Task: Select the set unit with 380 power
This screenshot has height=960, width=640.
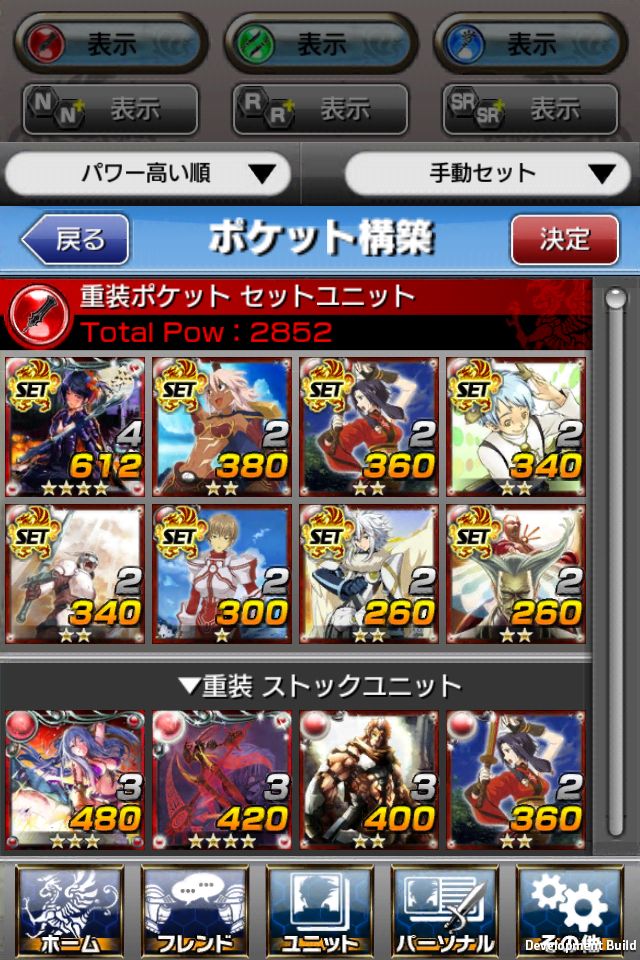Action: (x=222, y=427)
